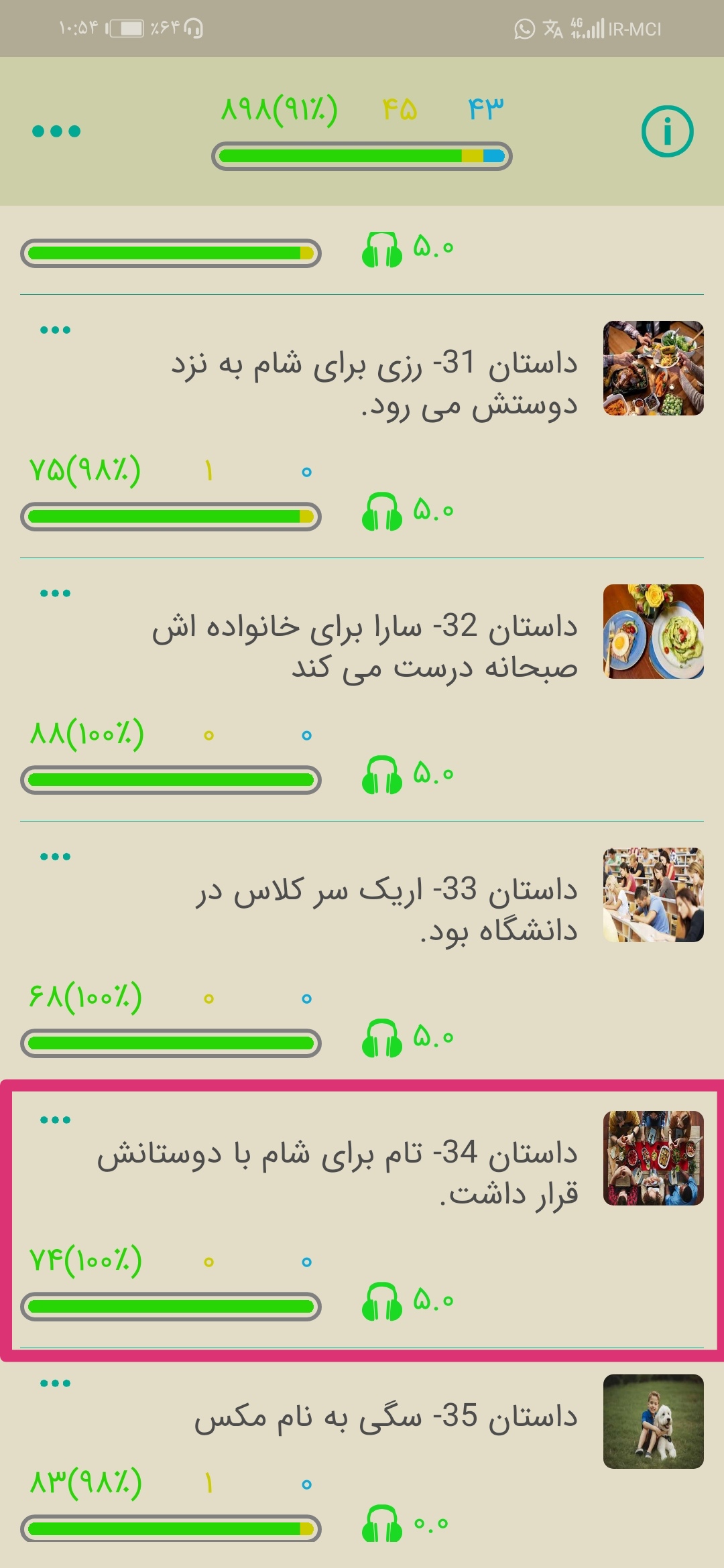
Task: Tap the picture thumbnail of story 32
Action: coord(653,631)
